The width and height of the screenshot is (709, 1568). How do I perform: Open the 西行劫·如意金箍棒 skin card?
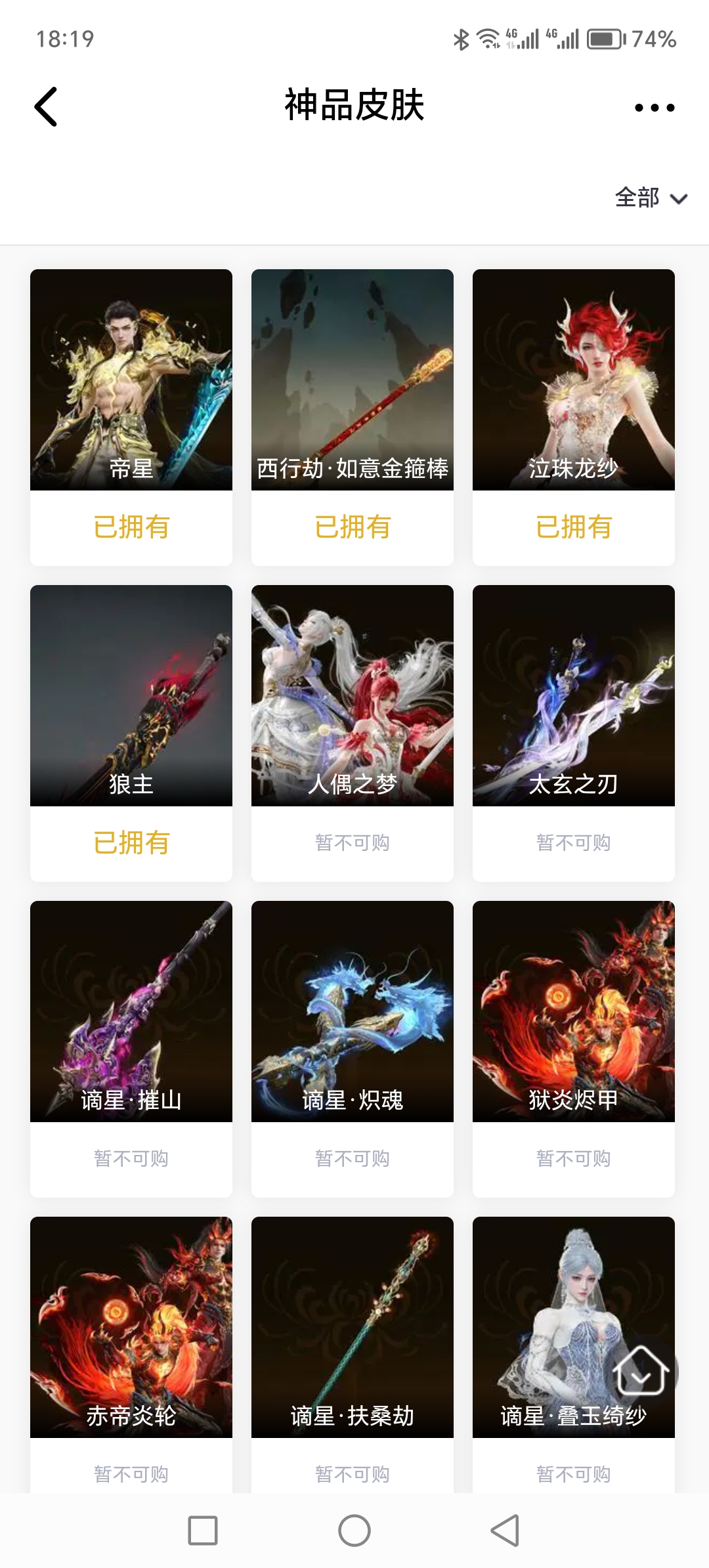(x=353, y=380)
